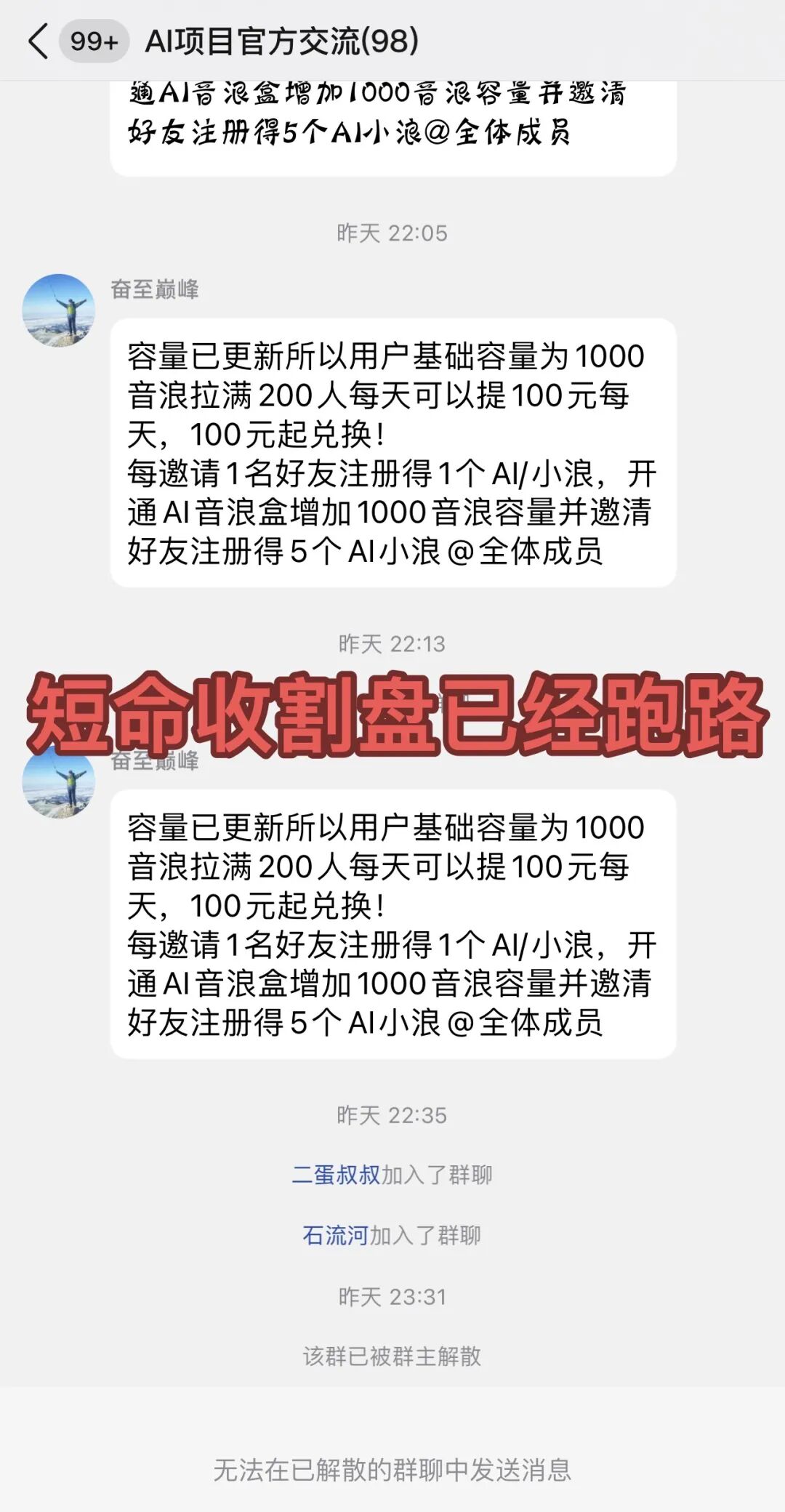
Task: Open the profile of 二蛋叔叔
Action: [336, 1175]
